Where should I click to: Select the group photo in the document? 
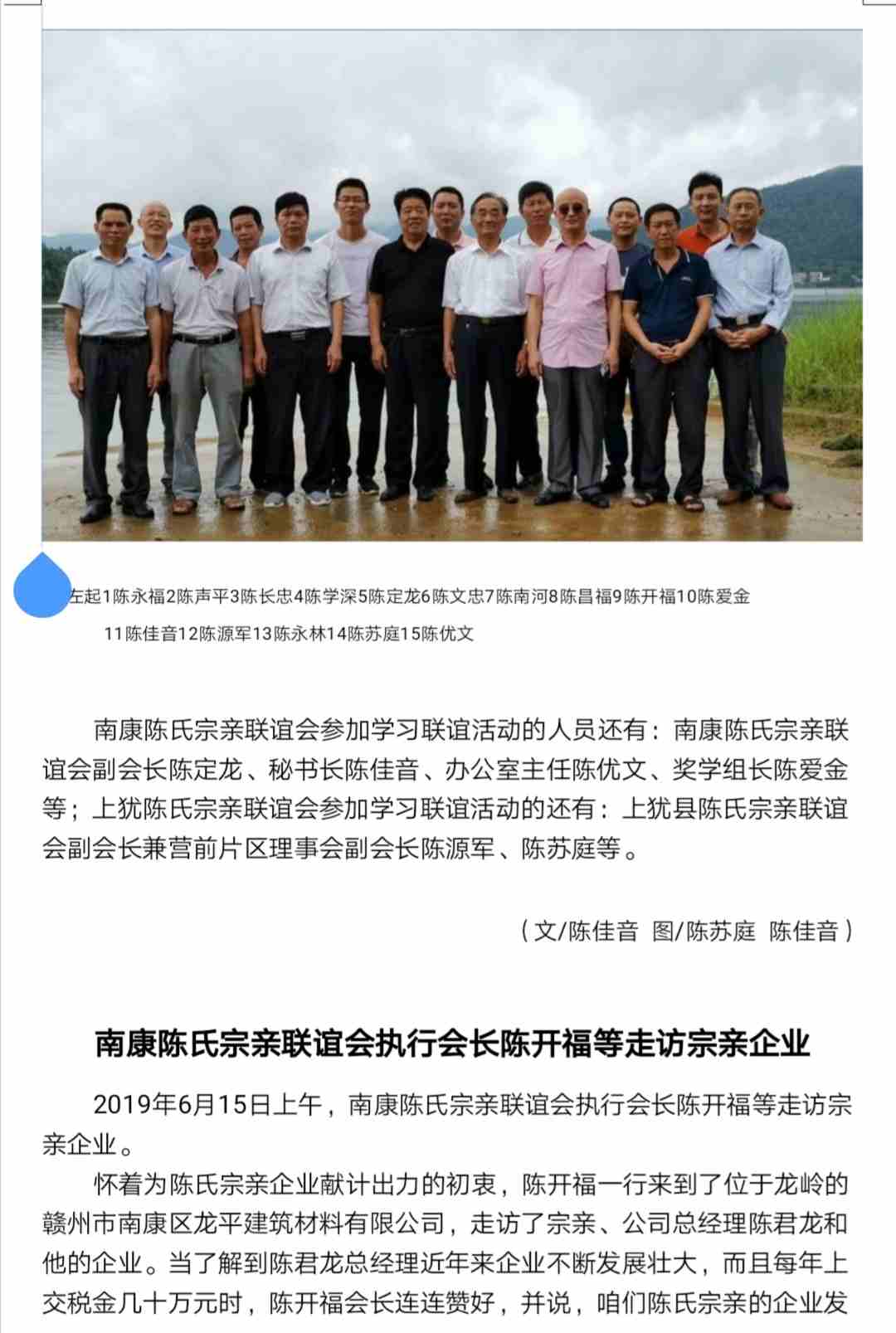452,285
